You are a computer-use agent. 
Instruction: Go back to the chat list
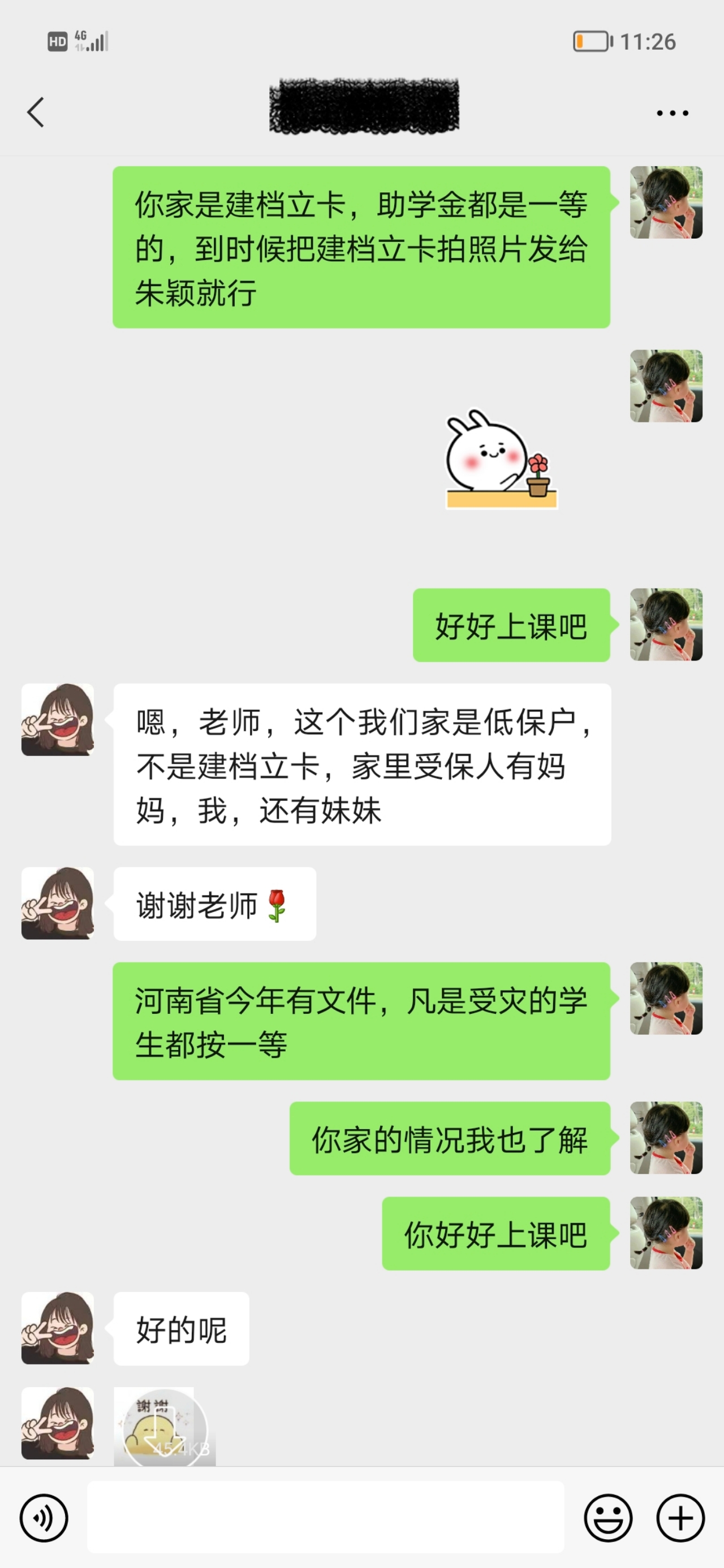(36, 113)
